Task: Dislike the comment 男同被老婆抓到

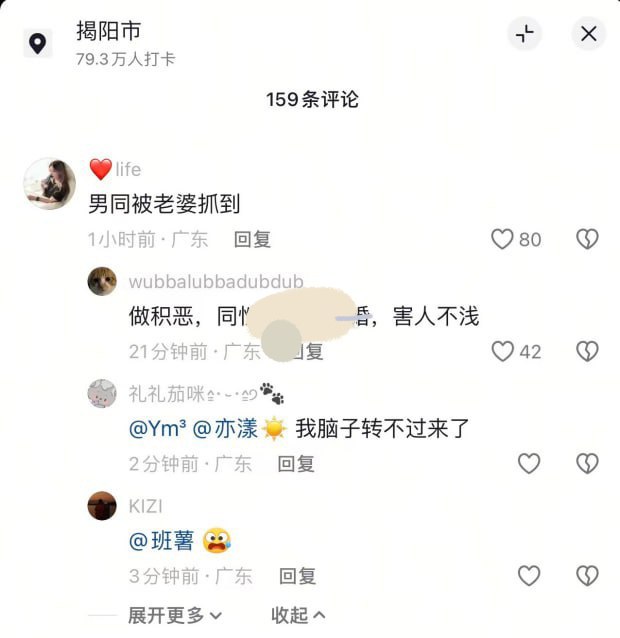Action: pos(588,239)
